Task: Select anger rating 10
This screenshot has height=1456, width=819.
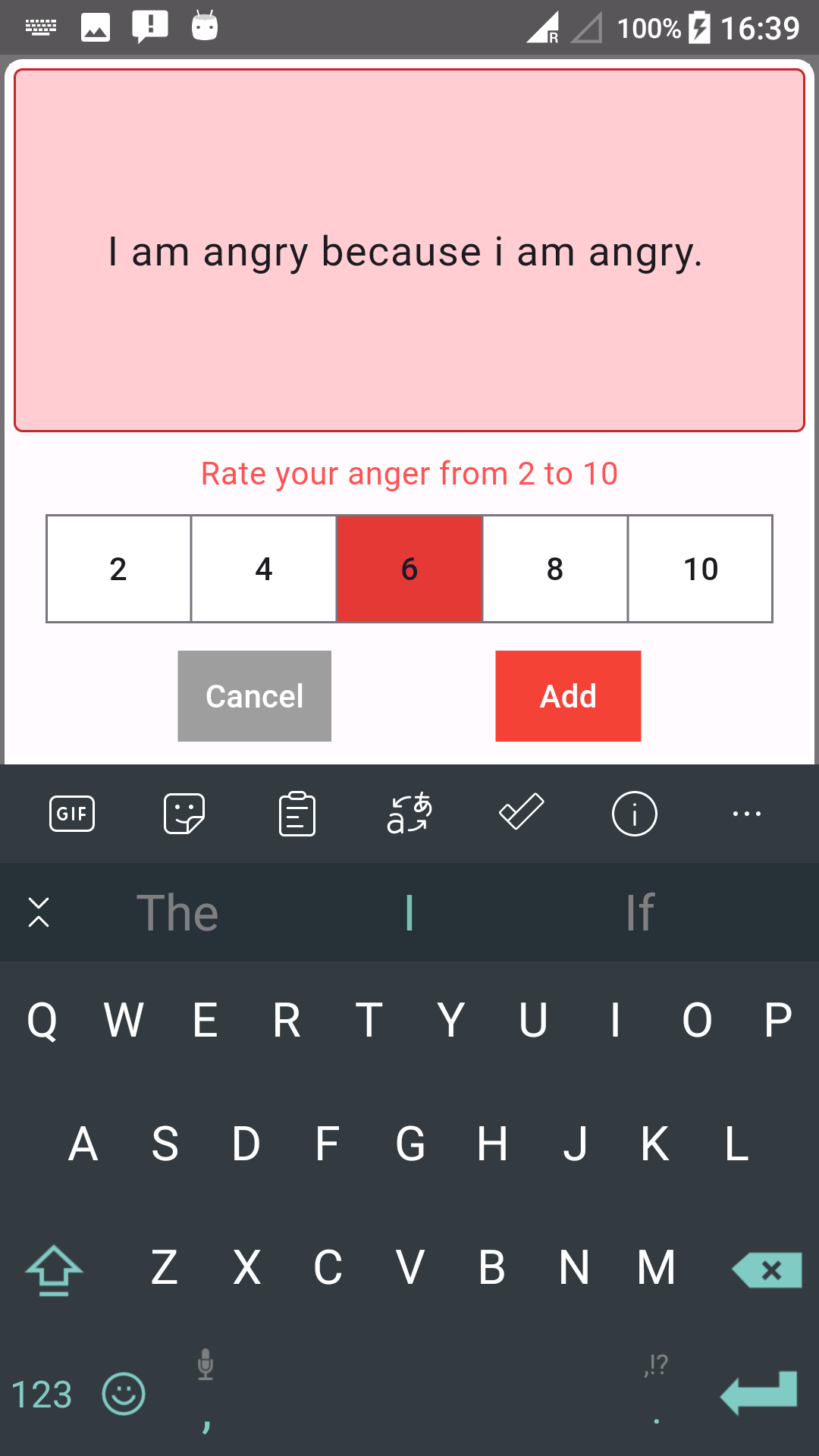Action: pyautogui.click(x=701, y=569)
